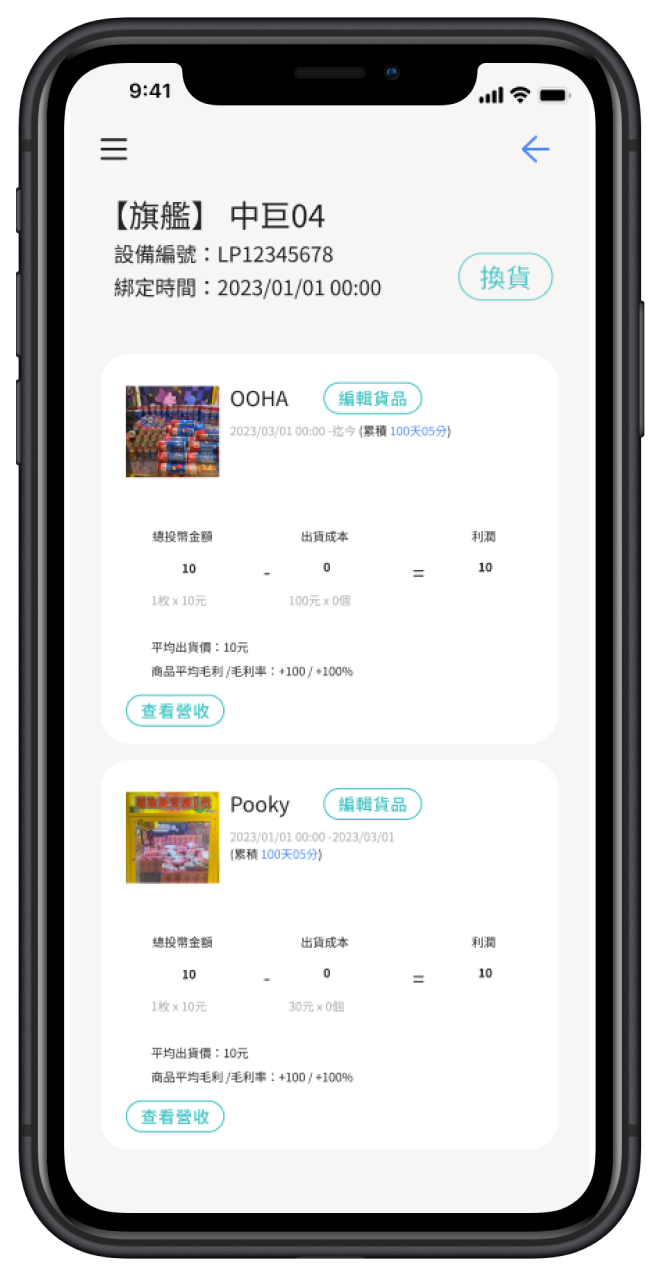The image size is (660, 1276).
Task: View revenue for Pooky via 查看營收
Action: (x=175, y=1117)
